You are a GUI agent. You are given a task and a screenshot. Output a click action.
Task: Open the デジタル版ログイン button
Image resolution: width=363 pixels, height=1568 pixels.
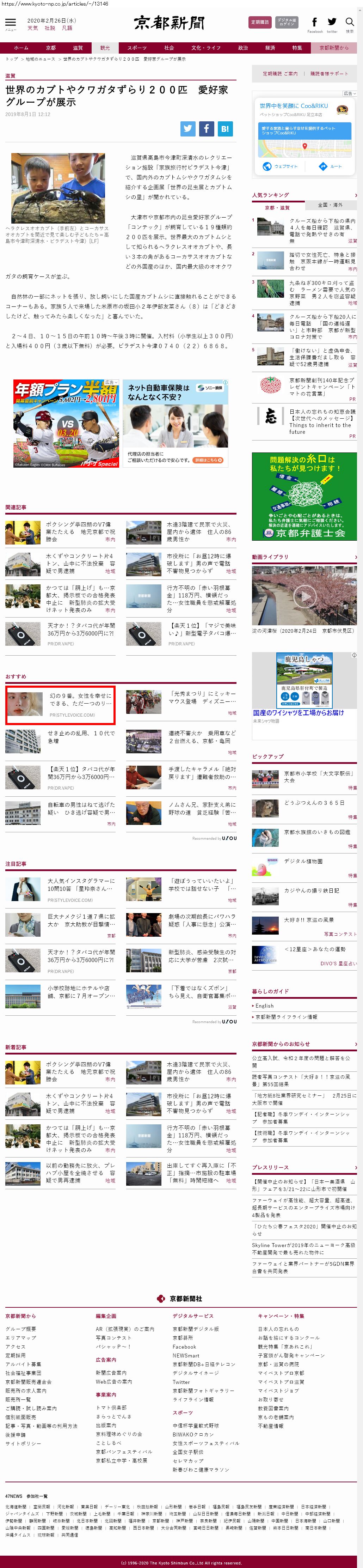point(287,23)
